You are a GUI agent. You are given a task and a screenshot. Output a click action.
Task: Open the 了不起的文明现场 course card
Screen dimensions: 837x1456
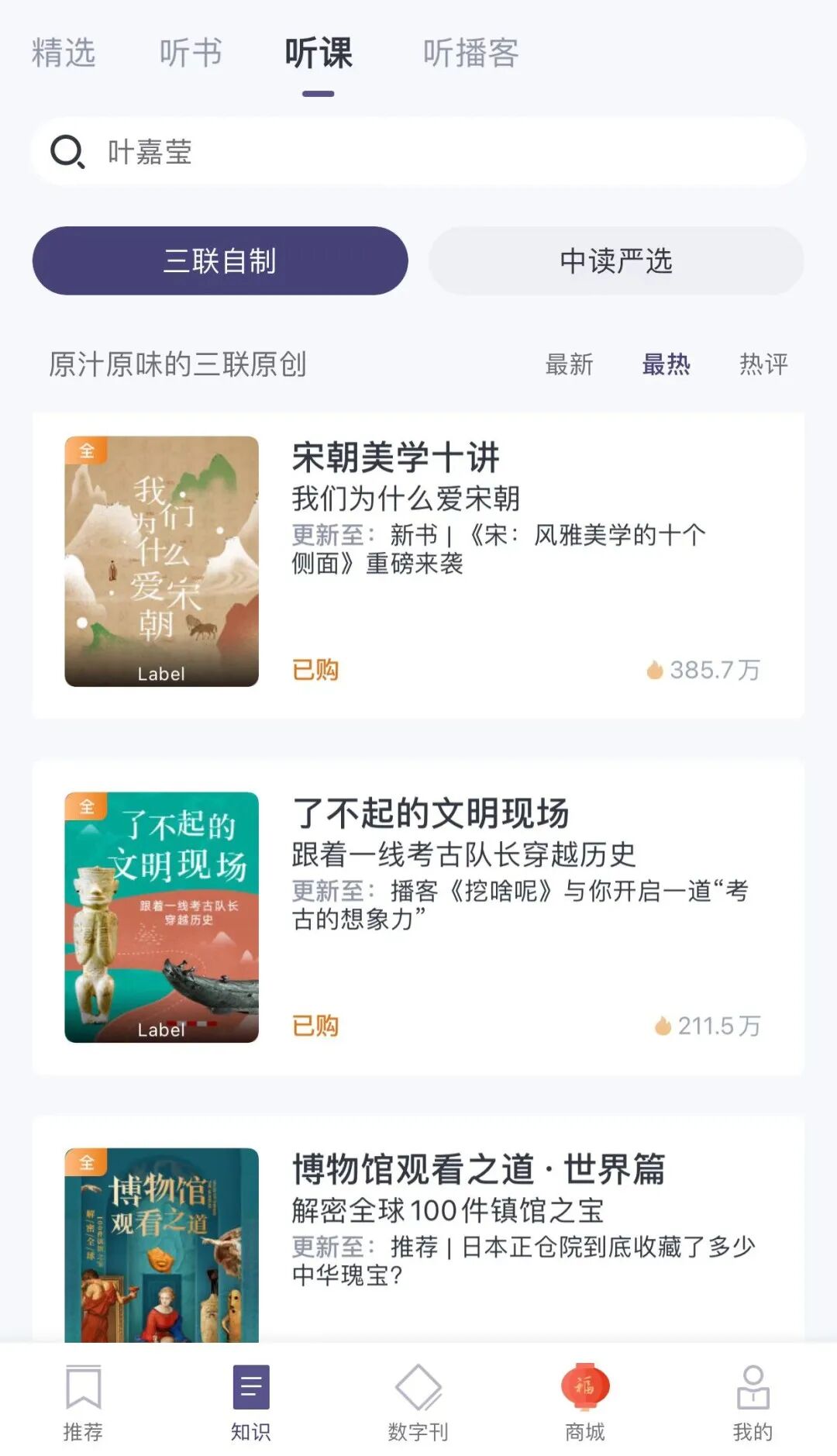(x=418, y=917)
